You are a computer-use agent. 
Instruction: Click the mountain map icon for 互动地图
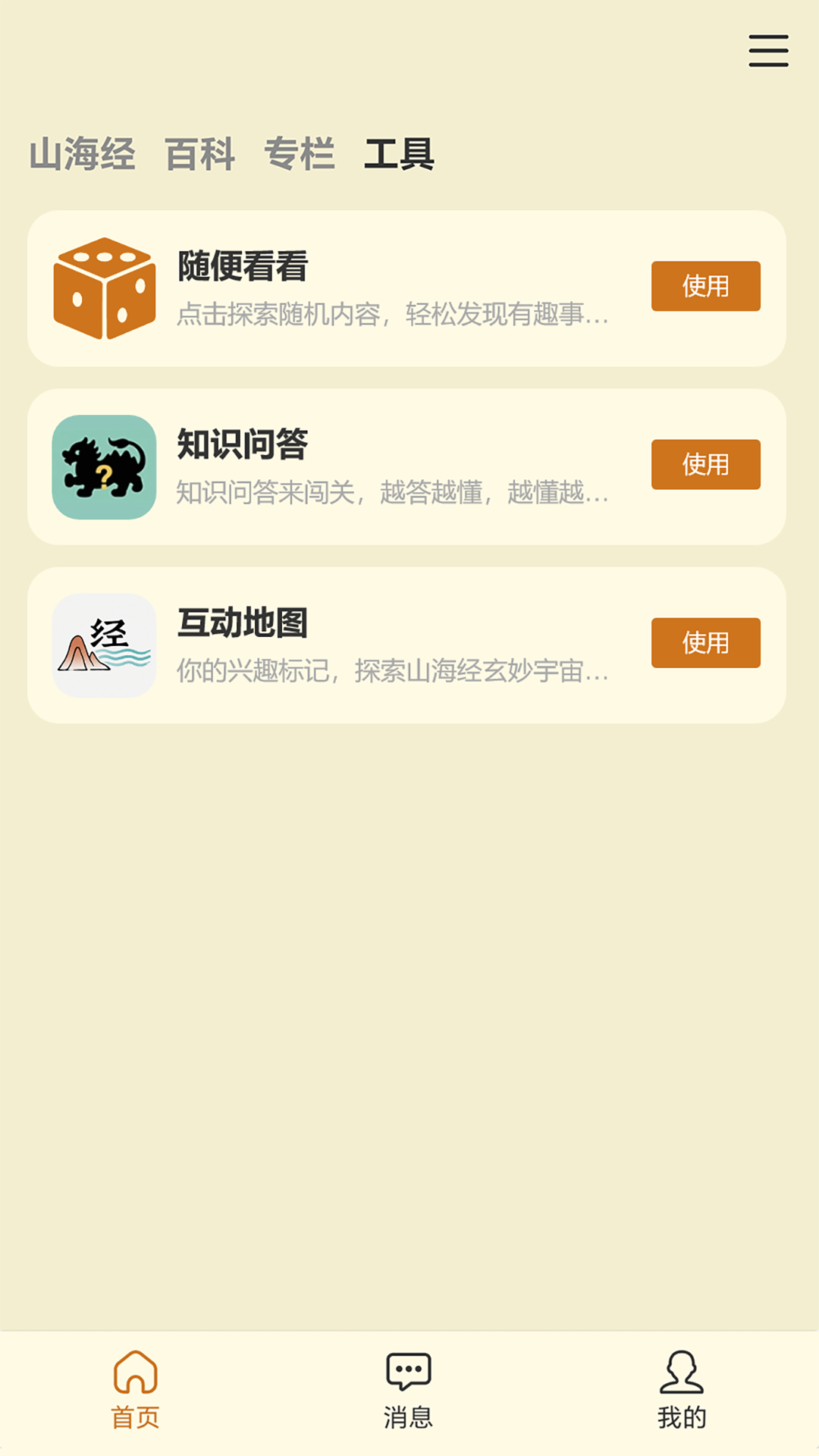coord(104,645)
